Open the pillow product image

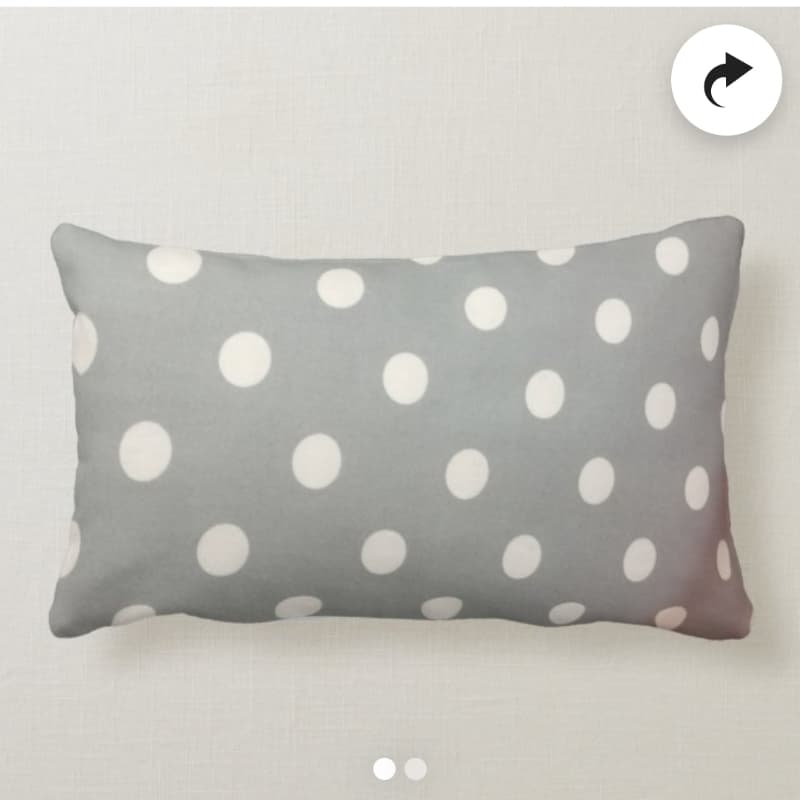pyautogui.click(x=400, y=430)
